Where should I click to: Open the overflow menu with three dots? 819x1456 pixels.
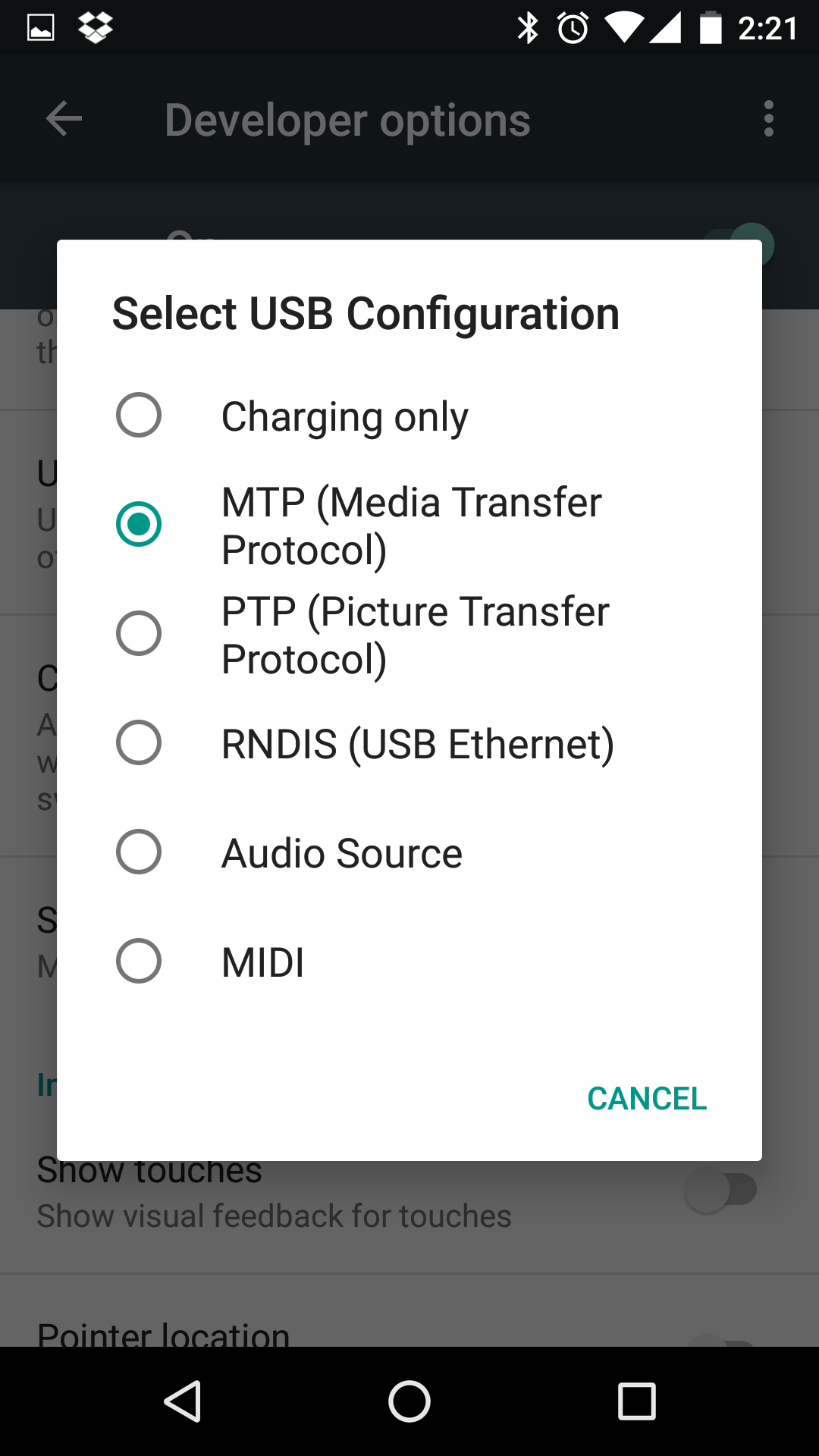point(768,118)
